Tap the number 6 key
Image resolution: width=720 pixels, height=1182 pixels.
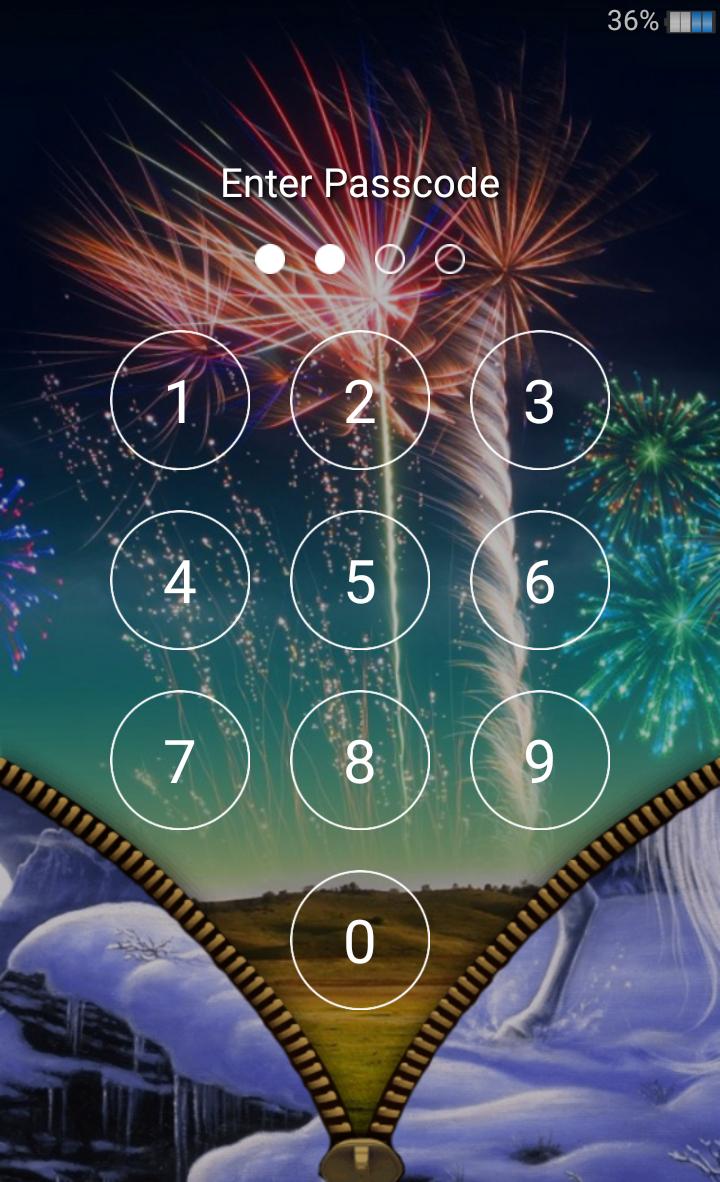[x=540, y=580]
